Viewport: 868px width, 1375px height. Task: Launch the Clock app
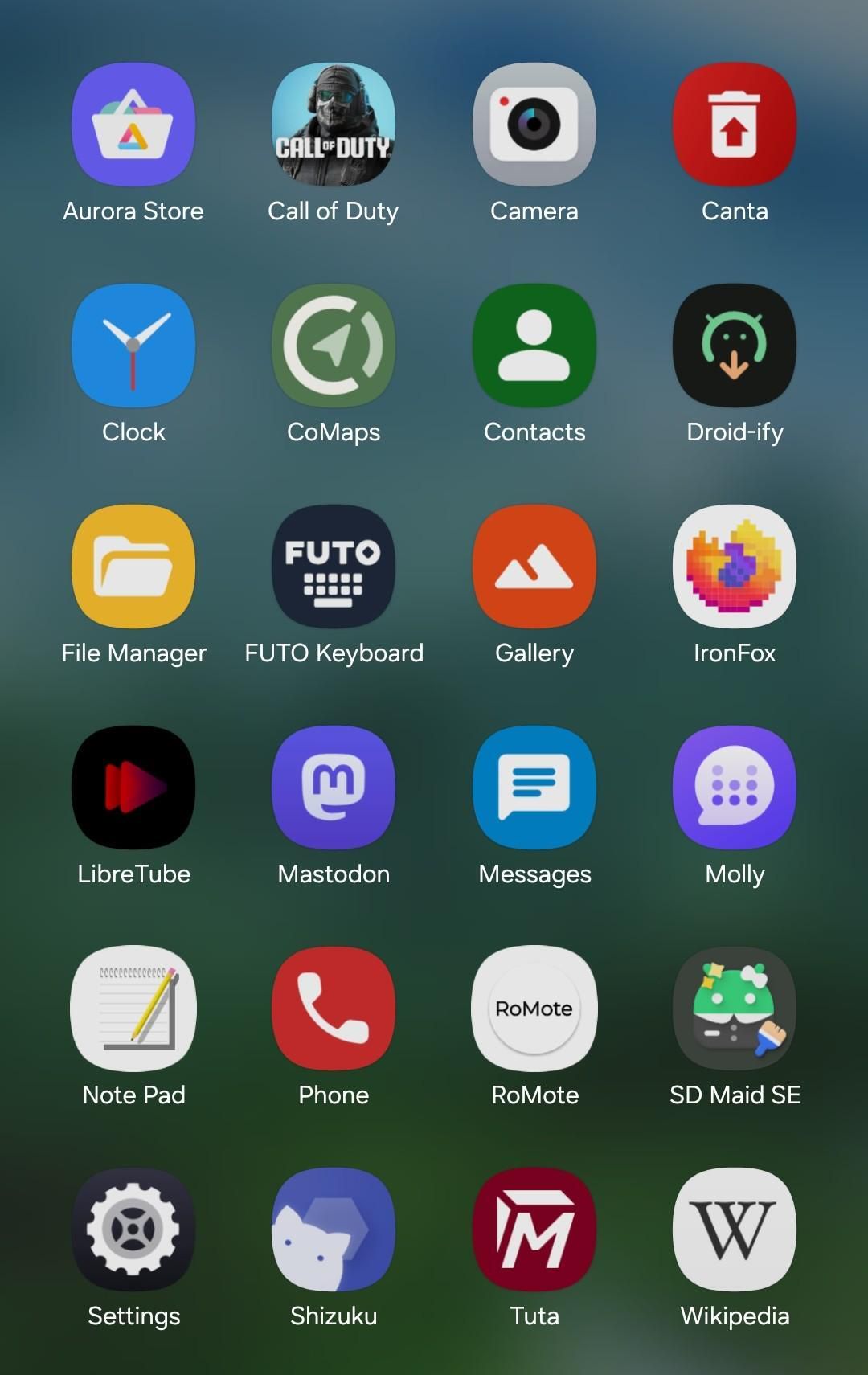pyautogui.click(x=133, y=346)
